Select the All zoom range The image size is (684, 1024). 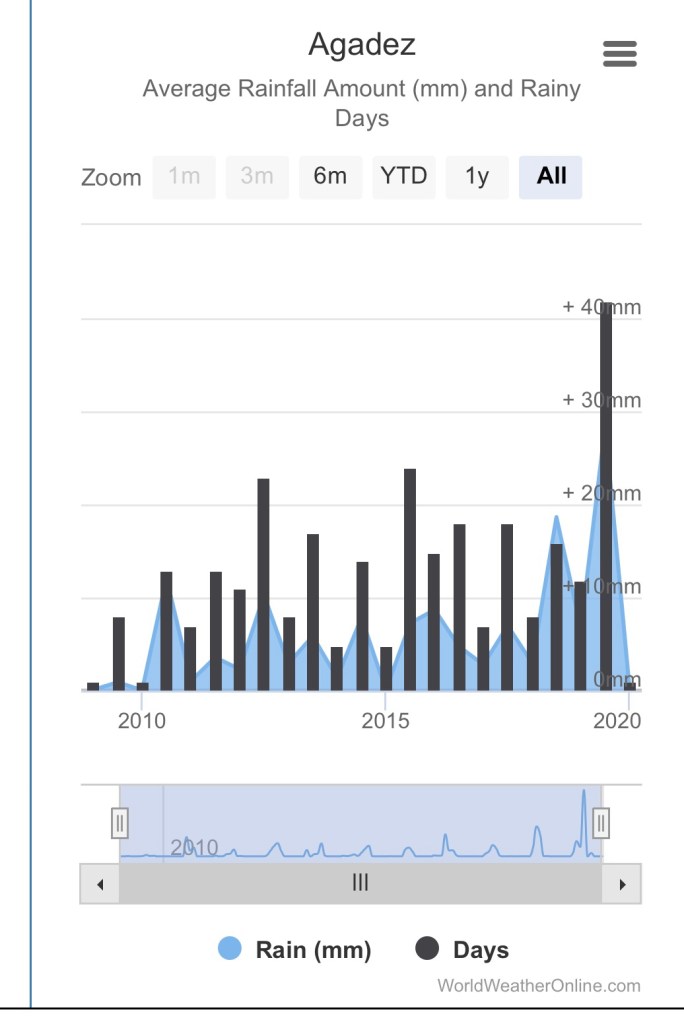pyautogui.click(x=551, y=177)
